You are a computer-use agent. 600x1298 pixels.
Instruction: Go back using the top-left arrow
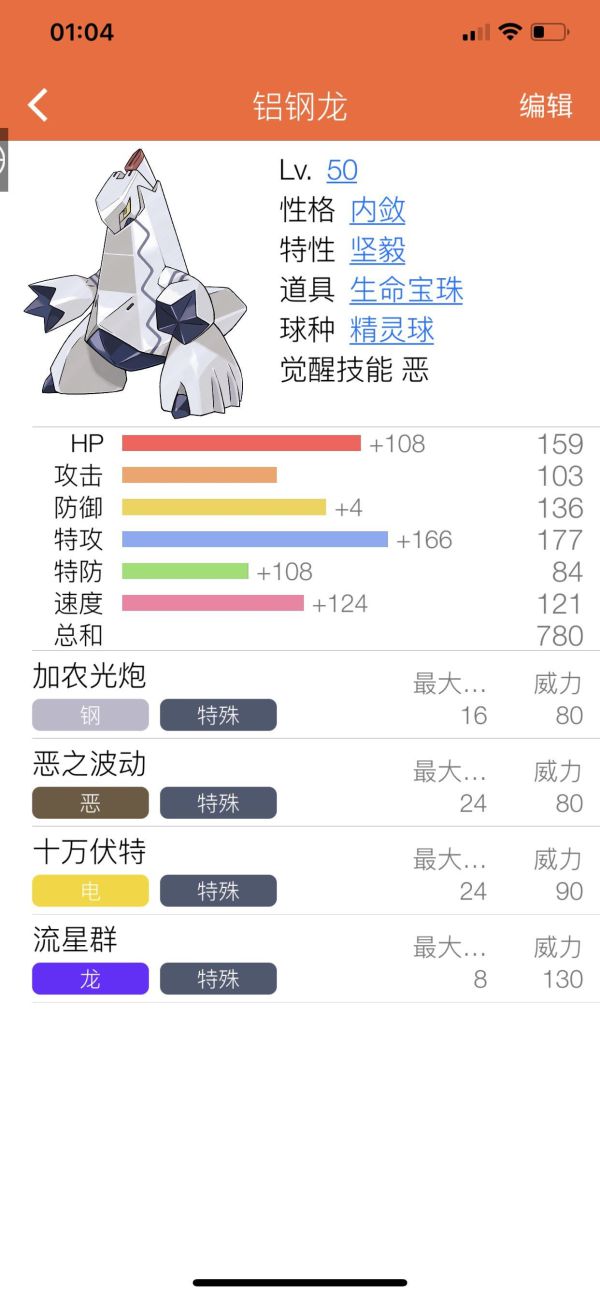[x=38, y=105]
